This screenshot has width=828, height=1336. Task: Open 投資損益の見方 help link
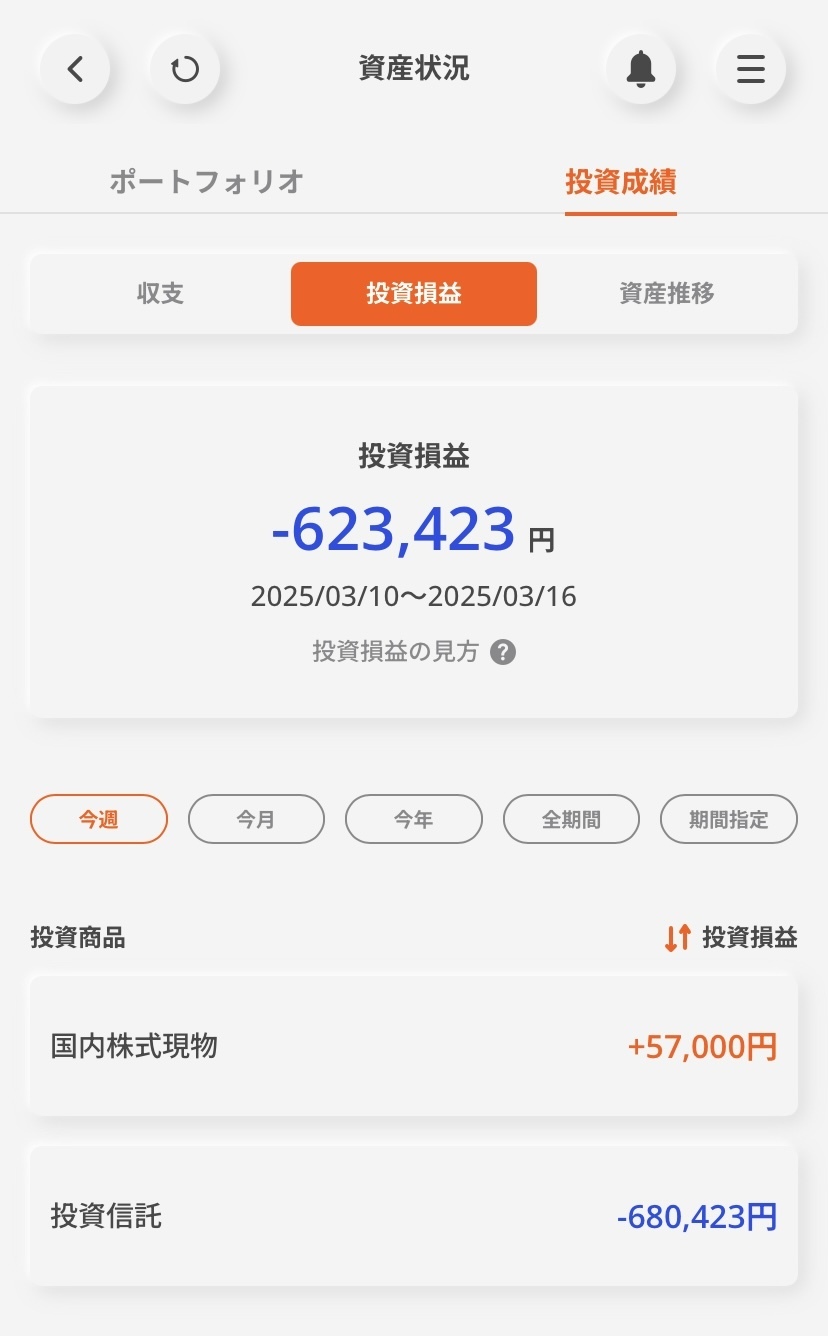(414, 653)
